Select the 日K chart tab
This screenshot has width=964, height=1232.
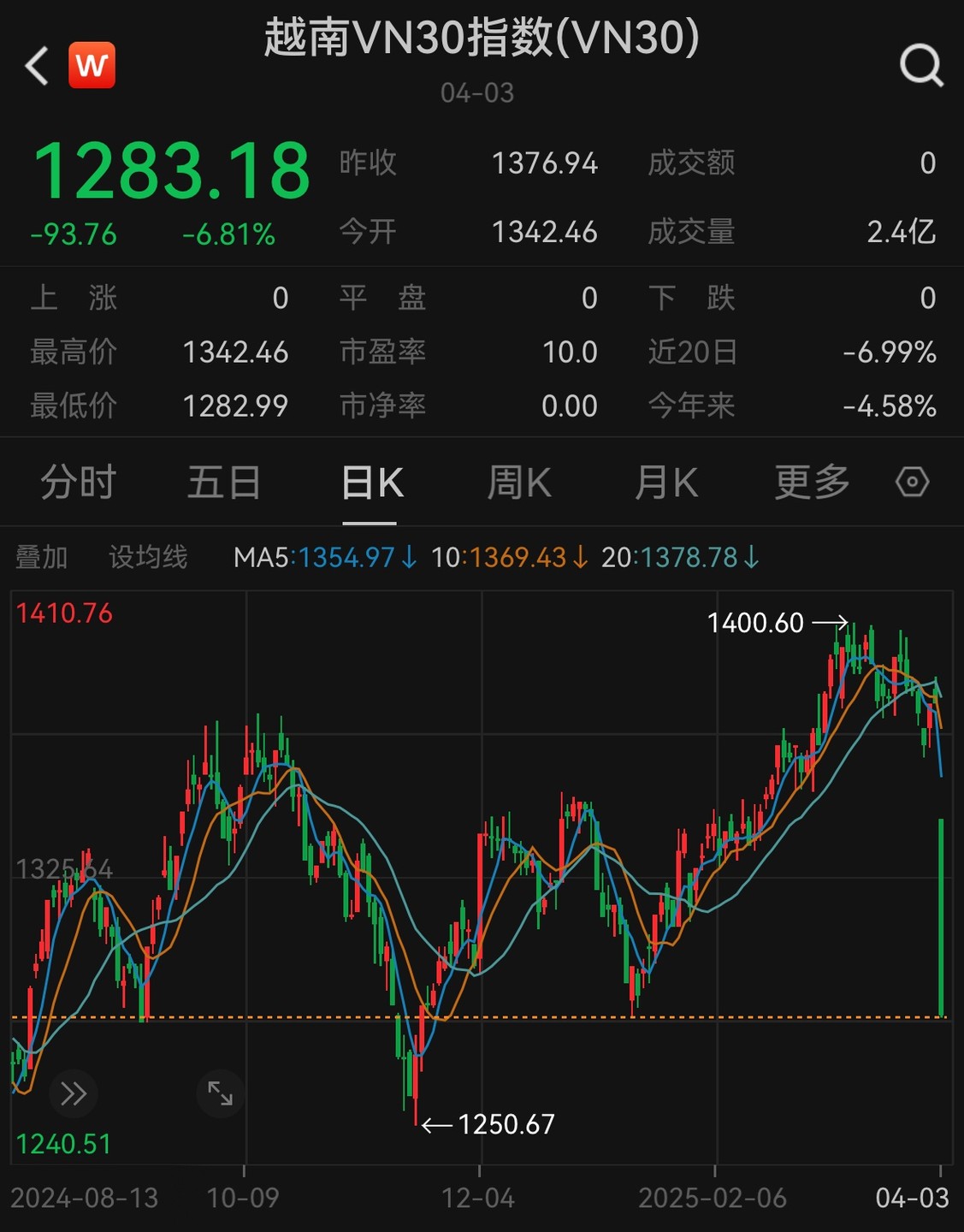[x=371, y=483]
